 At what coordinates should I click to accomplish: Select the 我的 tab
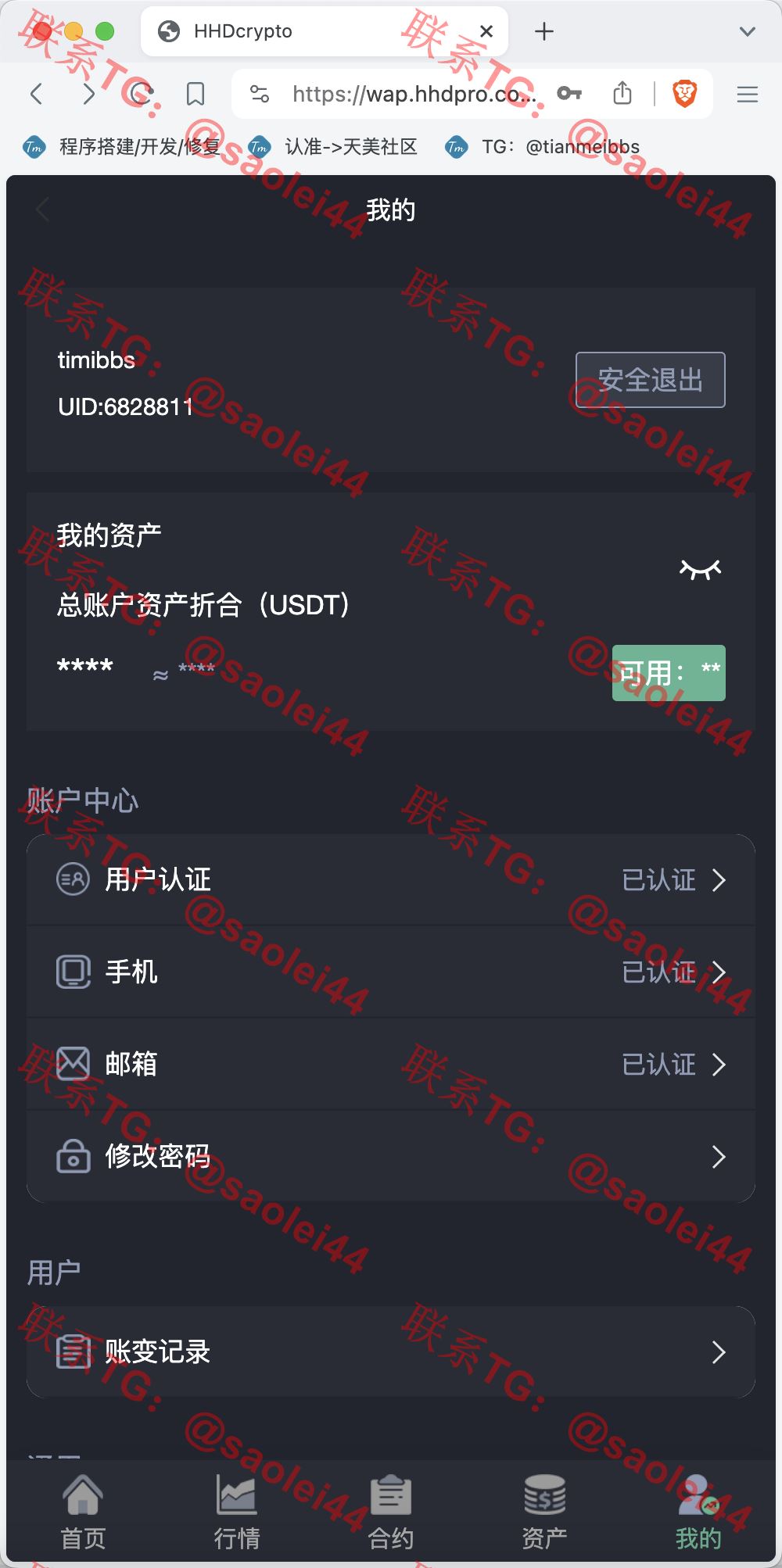(x=698, y=1512)
